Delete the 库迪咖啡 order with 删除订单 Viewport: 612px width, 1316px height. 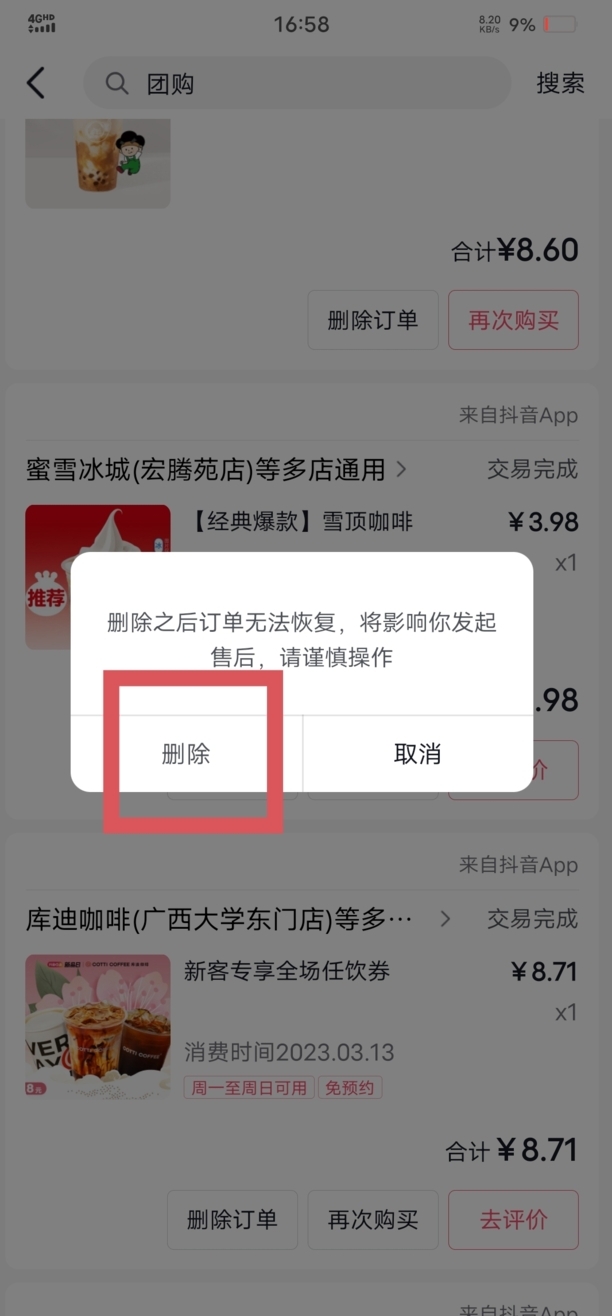232,1219
